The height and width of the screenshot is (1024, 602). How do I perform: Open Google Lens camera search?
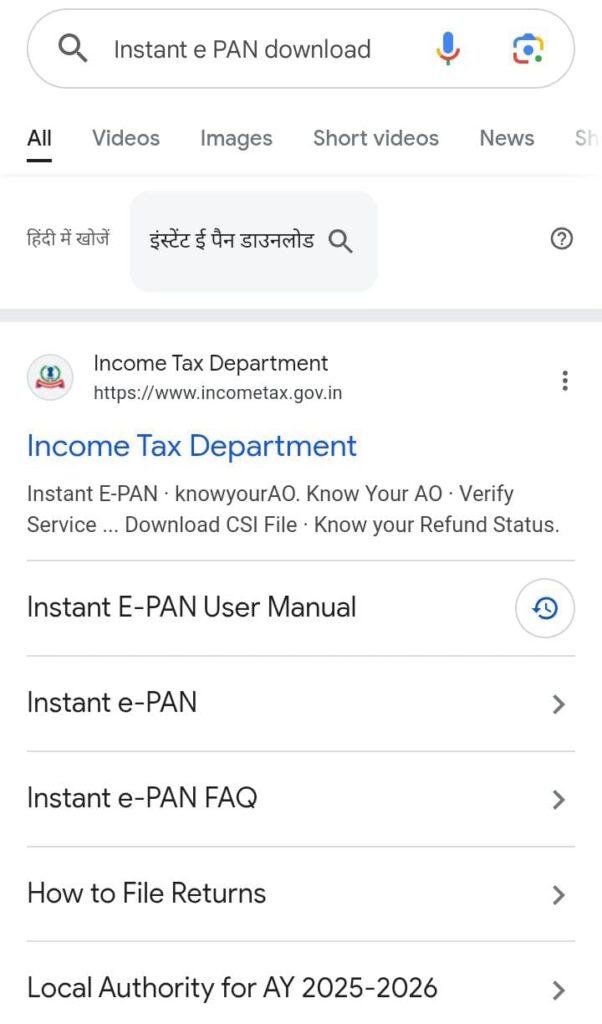[527, 49]
